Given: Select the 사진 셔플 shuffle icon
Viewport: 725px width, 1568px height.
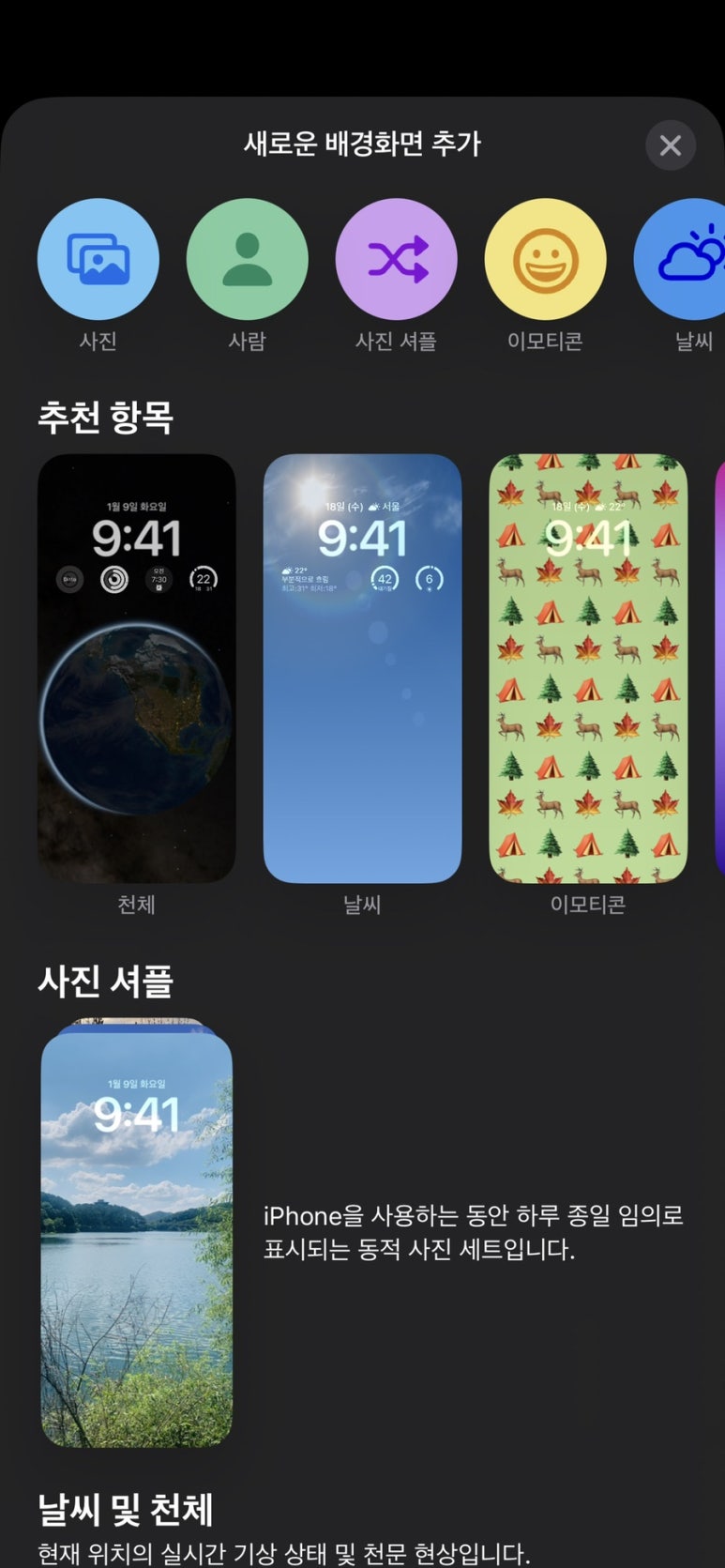Looking at the screenshot, I should click(x=396, y=259).
